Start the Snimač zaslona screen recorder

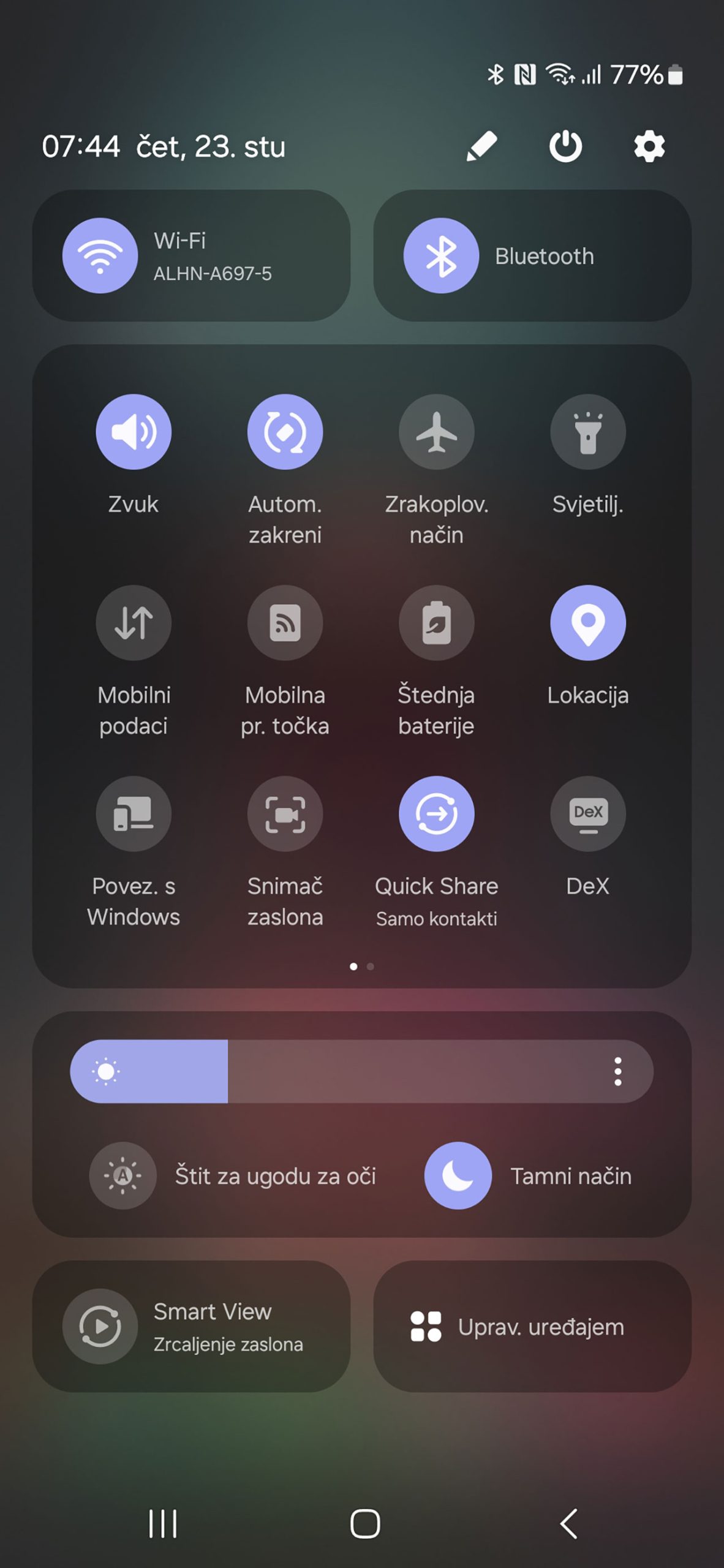pos(285,814)
